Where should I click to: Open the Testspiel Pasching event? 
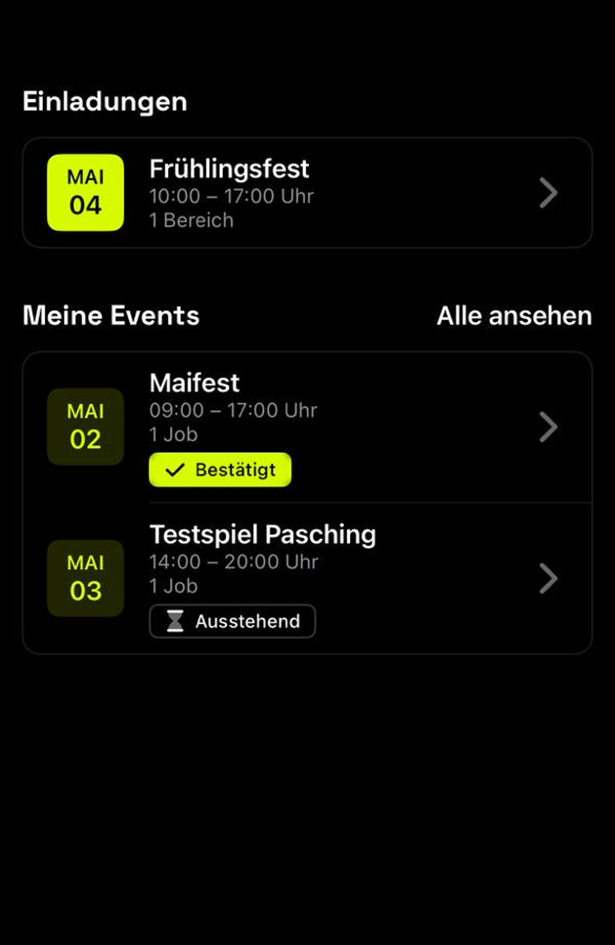(306, 578)
